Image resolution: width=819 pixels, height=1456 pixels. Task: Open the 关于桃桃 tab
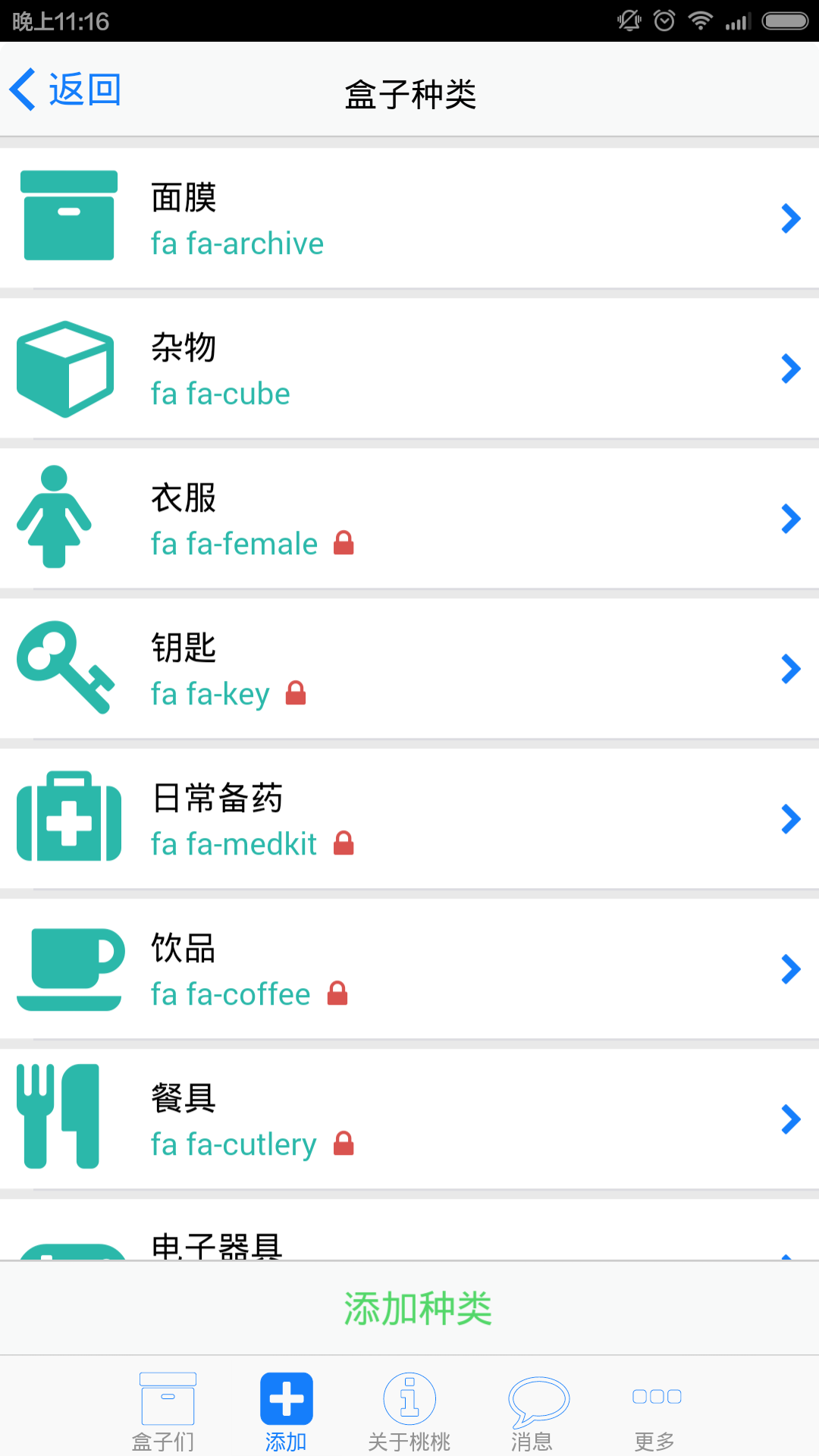pyautogui.click(x=409, y=1410)
